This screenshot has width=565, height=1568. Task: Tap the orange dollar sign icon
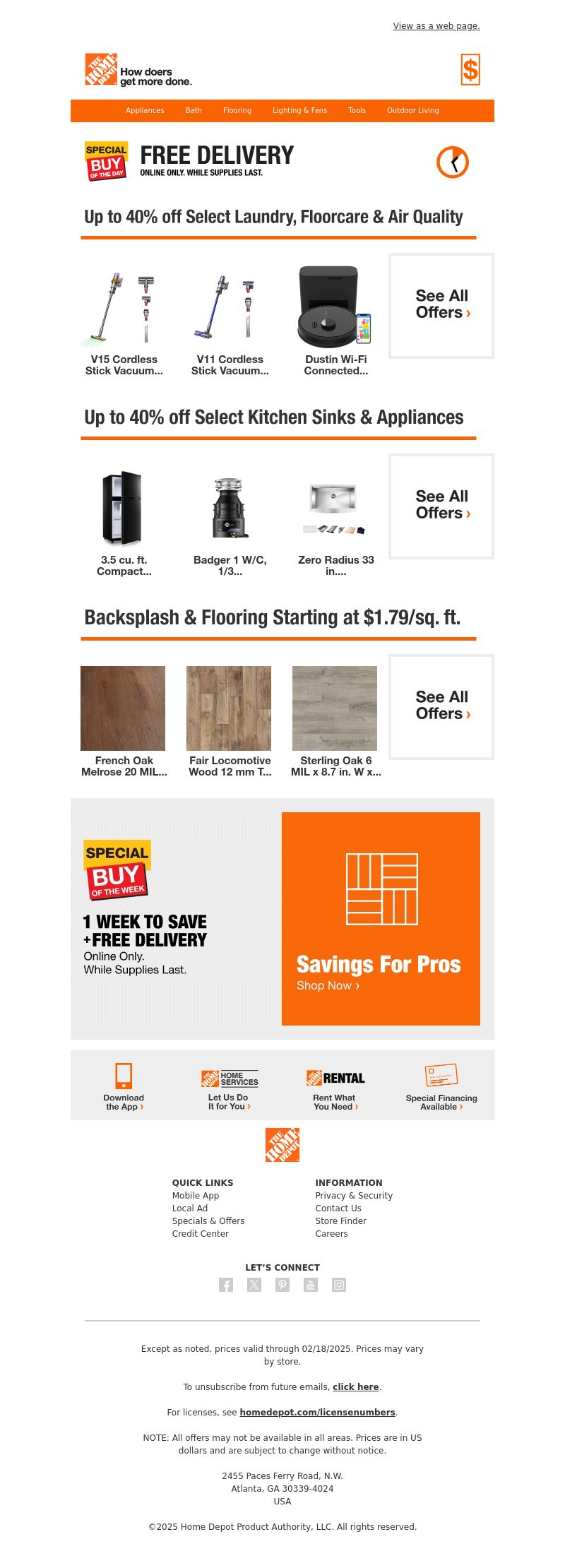[x=470, y=70]
